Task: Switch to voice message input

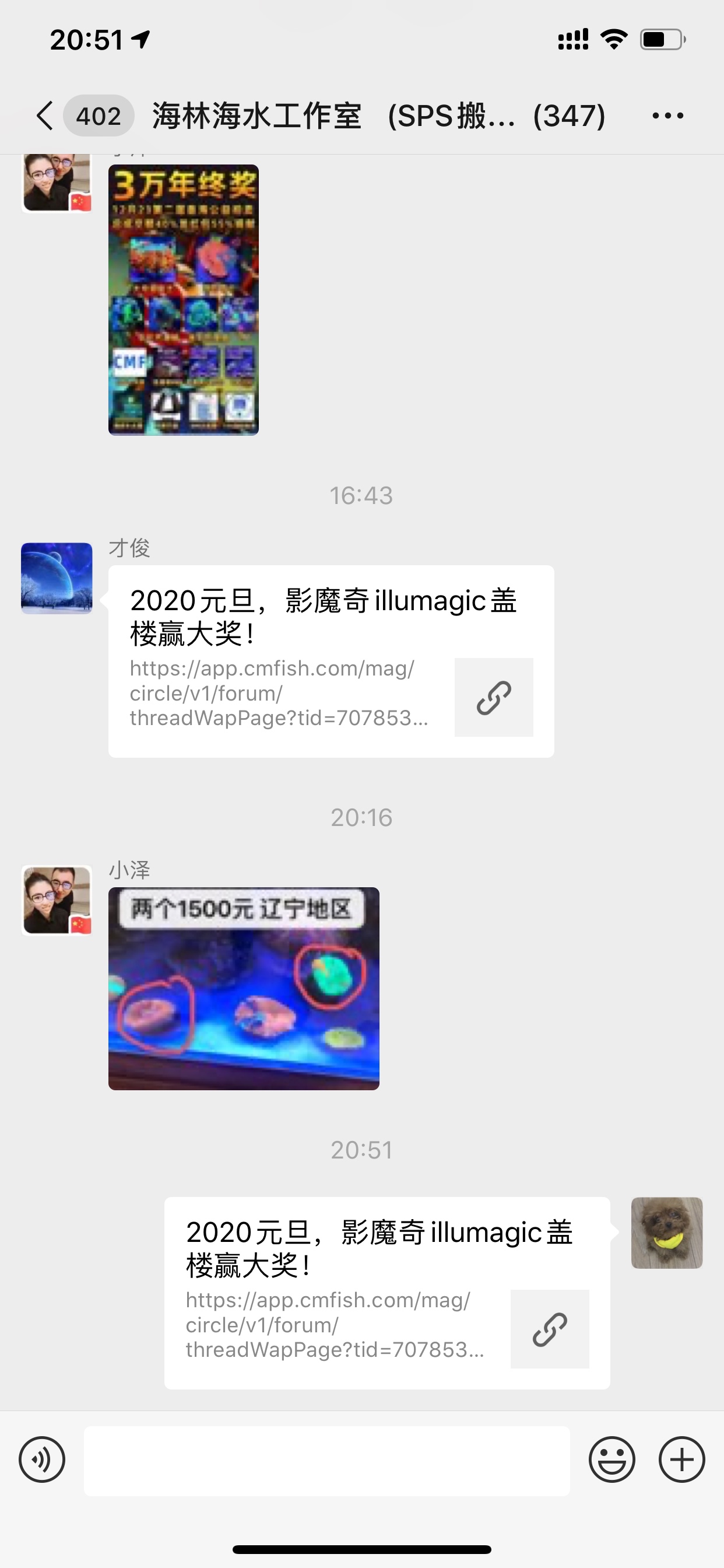Action: click(42, 1459)
